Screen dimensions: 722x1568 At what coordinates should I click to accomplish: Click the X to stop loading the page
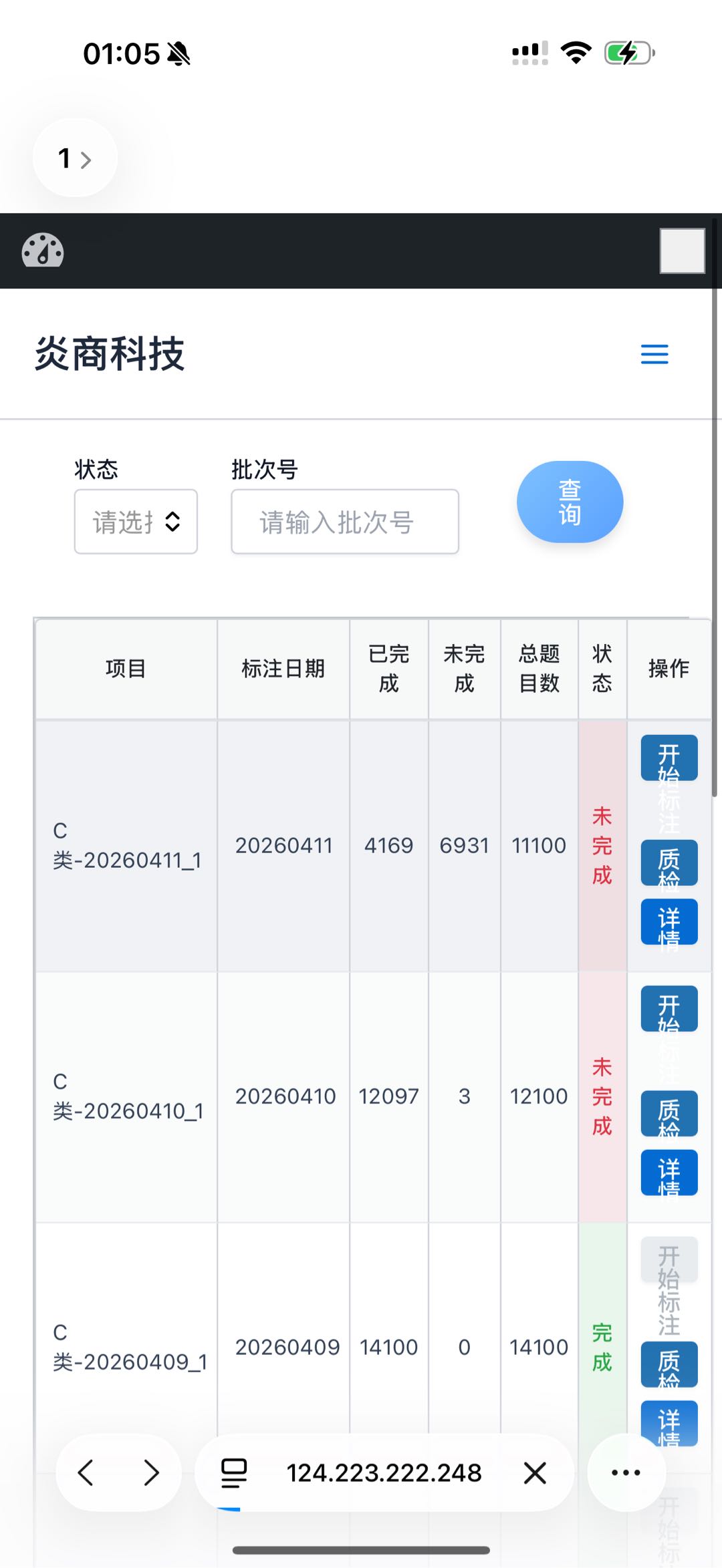point(534,1473)
